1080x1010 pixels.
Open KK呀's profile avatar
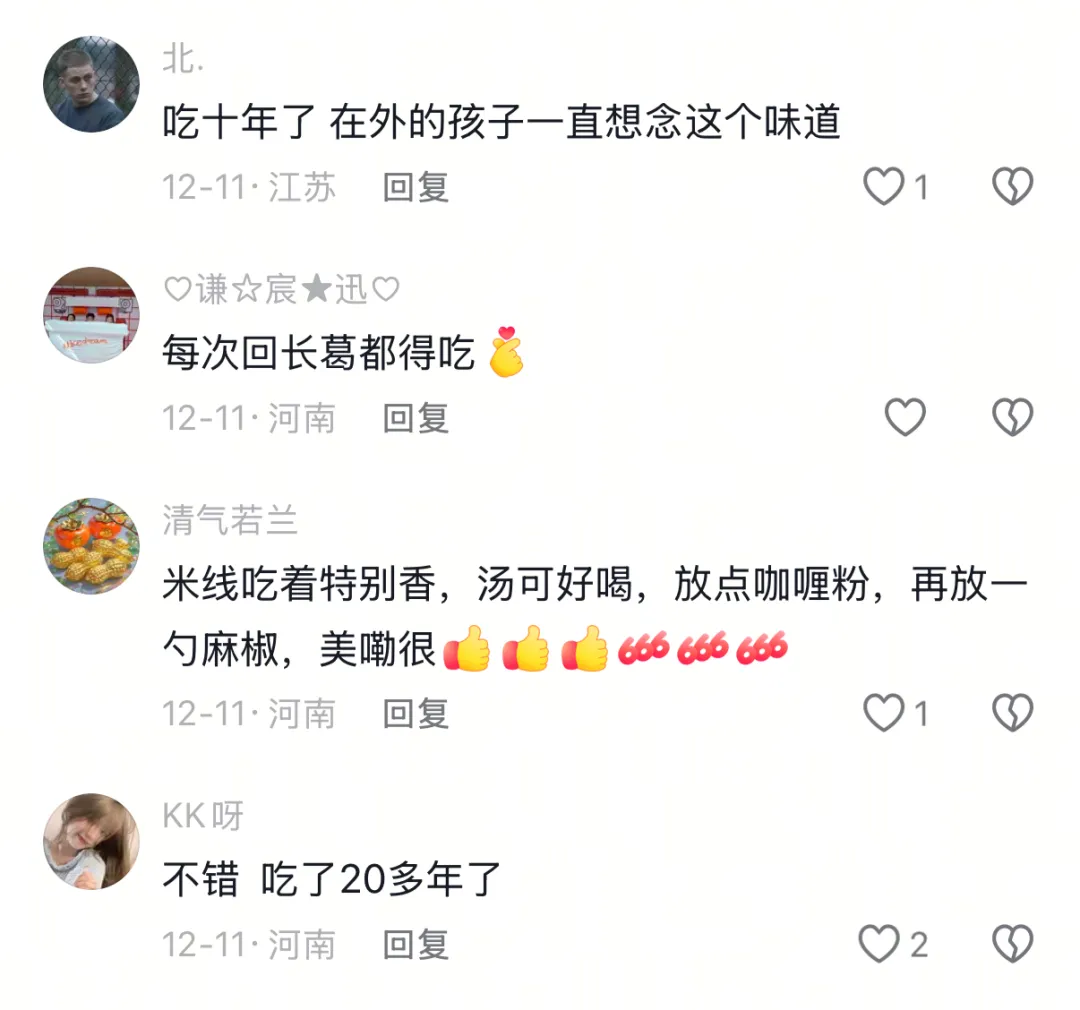91,841
